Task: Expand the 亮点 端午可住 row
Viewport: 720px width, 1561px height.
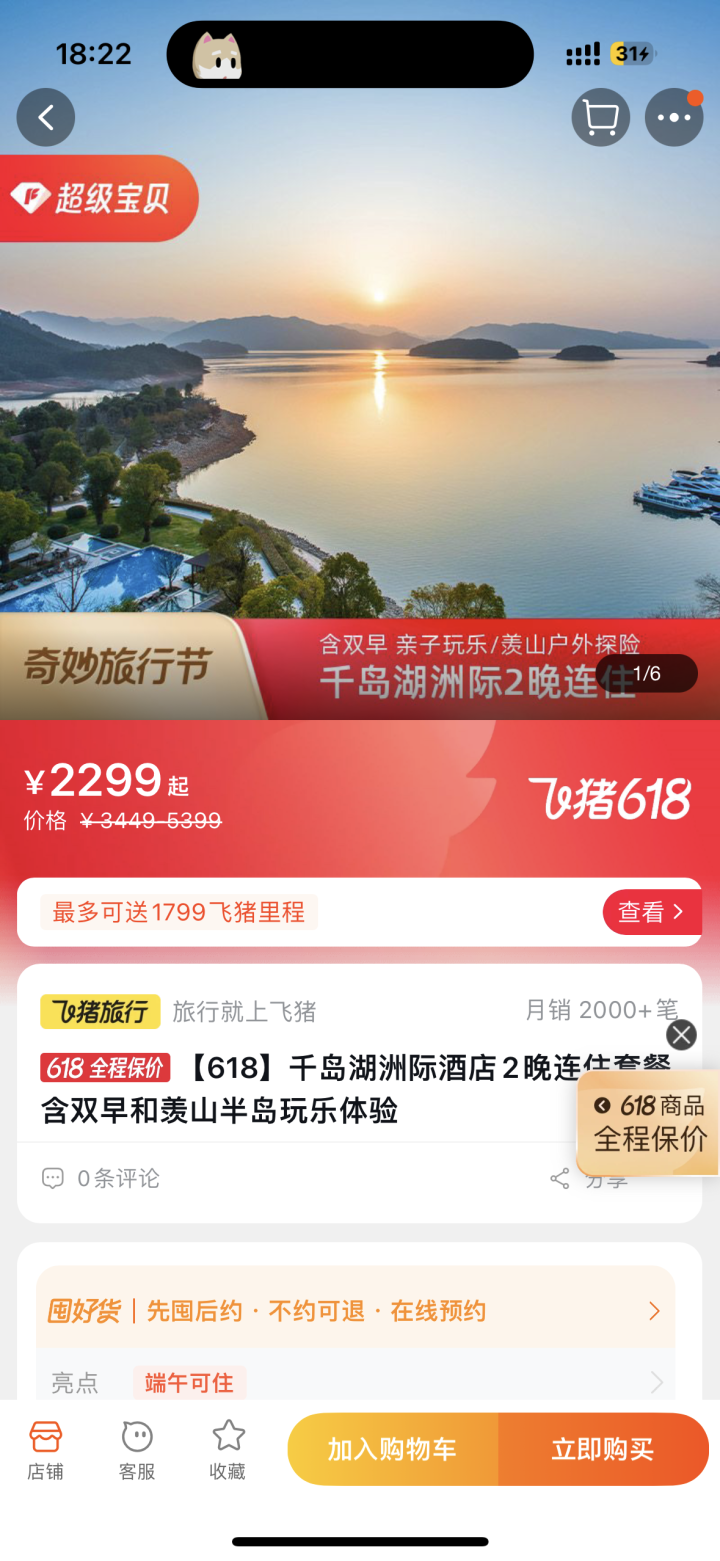Action: 355,1383
